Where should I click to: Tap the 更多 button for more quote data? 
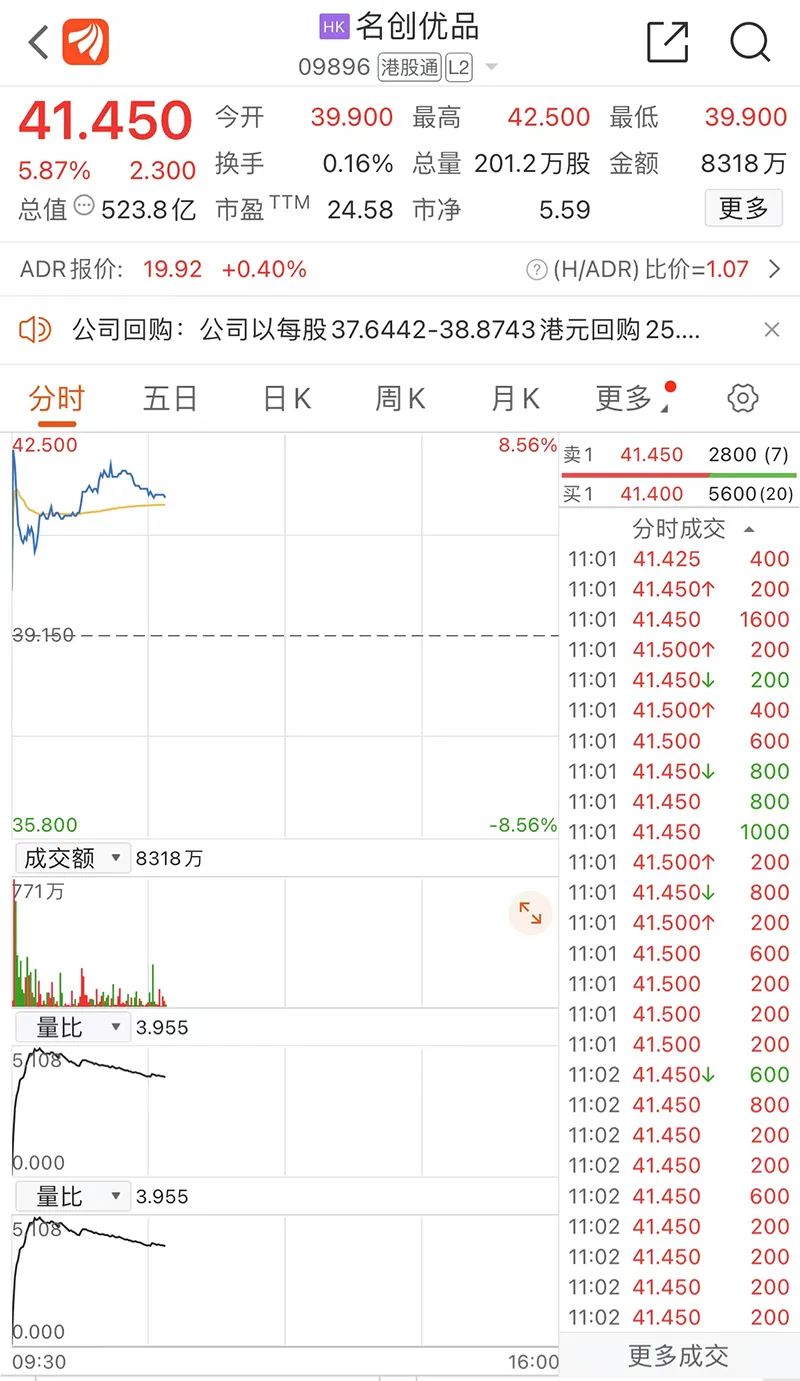coord(743,208)
